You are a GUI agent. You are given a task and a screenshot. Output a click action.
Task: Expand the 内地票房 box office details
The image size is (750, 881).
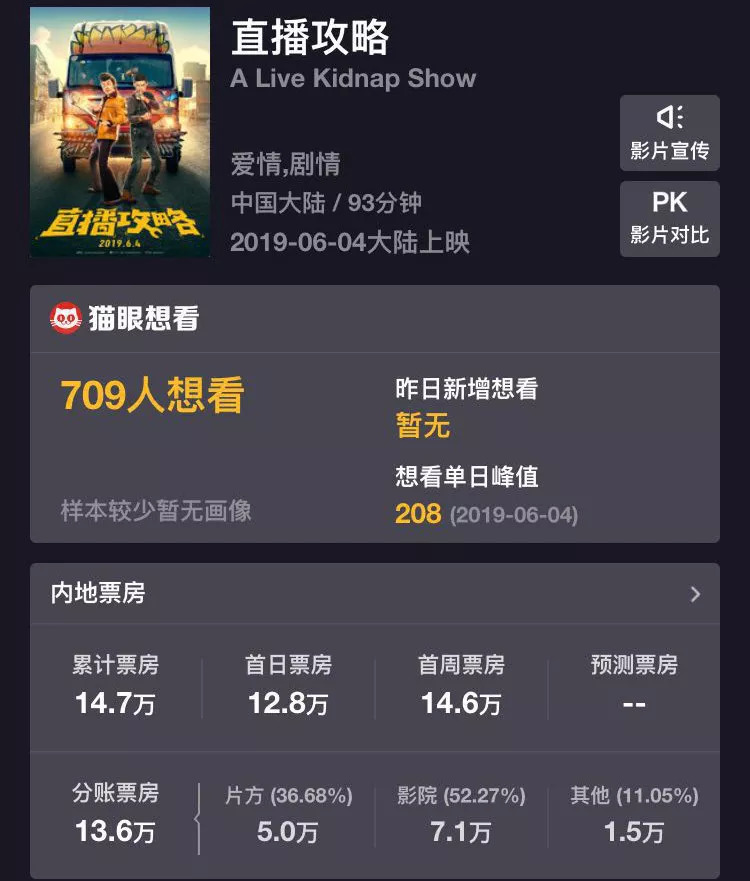pyautogui.click(x=695, y=594)
